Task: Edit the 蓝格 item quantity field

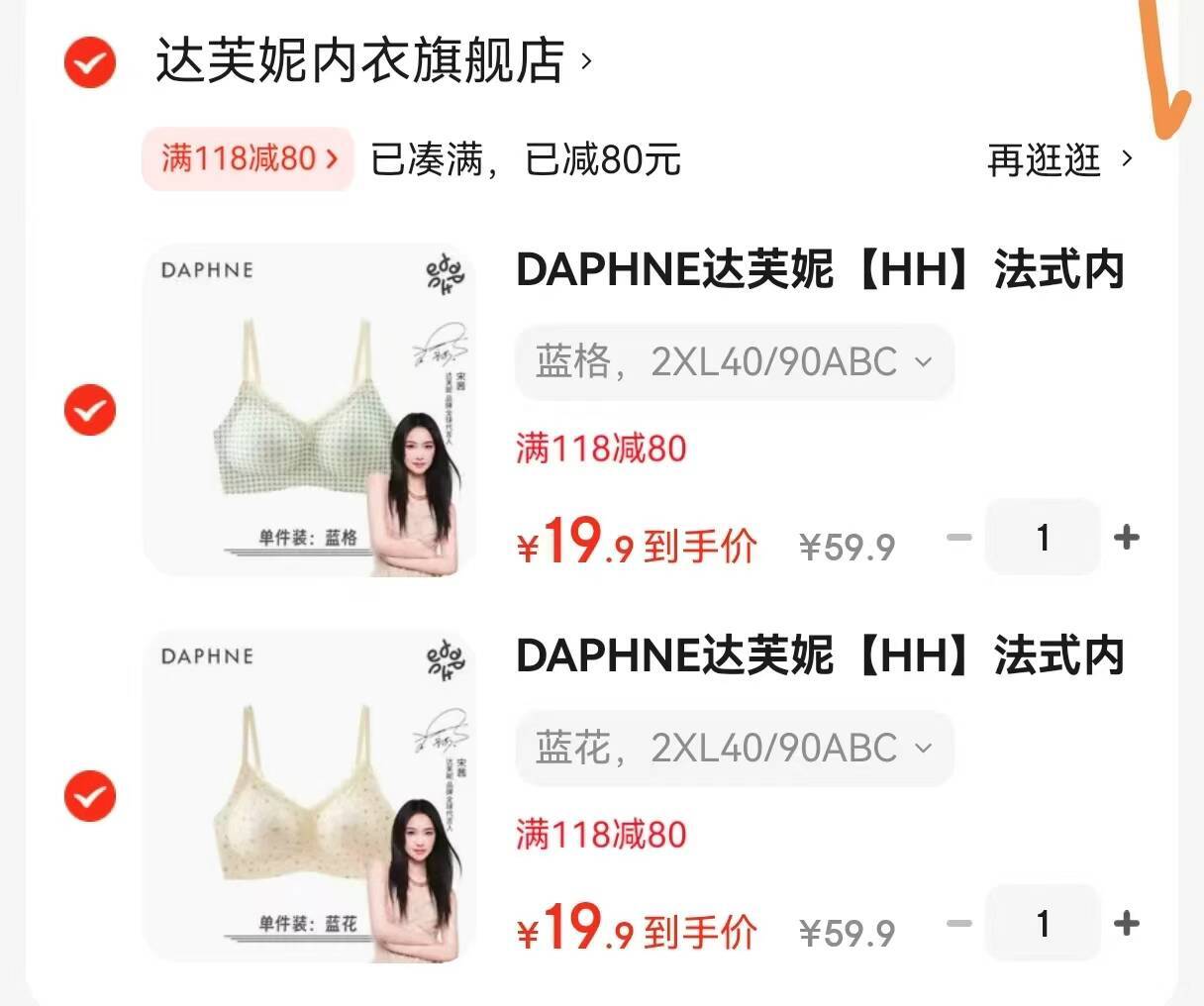Action: tap(1043, 538)
